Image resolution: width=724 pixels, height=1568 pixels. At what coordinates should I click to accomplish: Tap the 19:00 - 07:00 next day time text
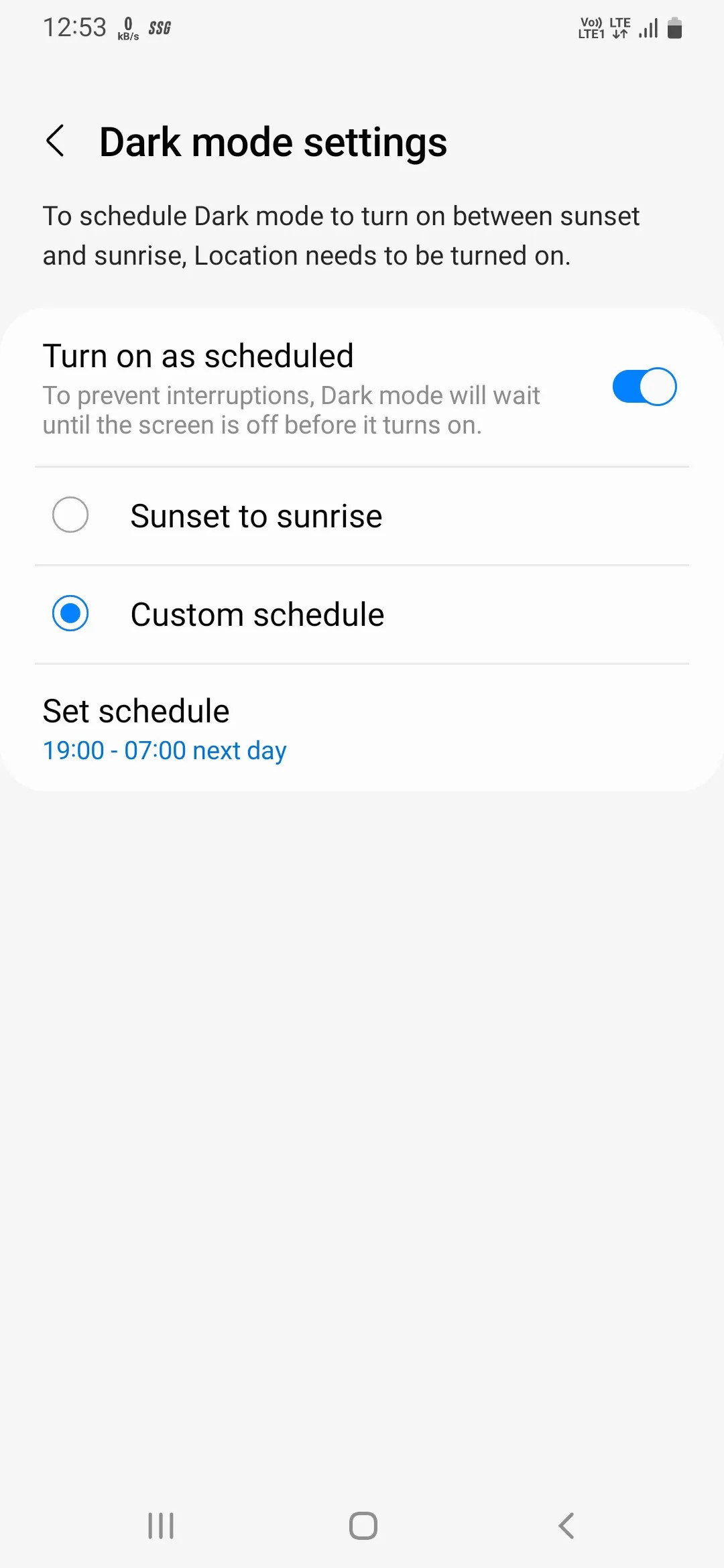tap(164, 750)
